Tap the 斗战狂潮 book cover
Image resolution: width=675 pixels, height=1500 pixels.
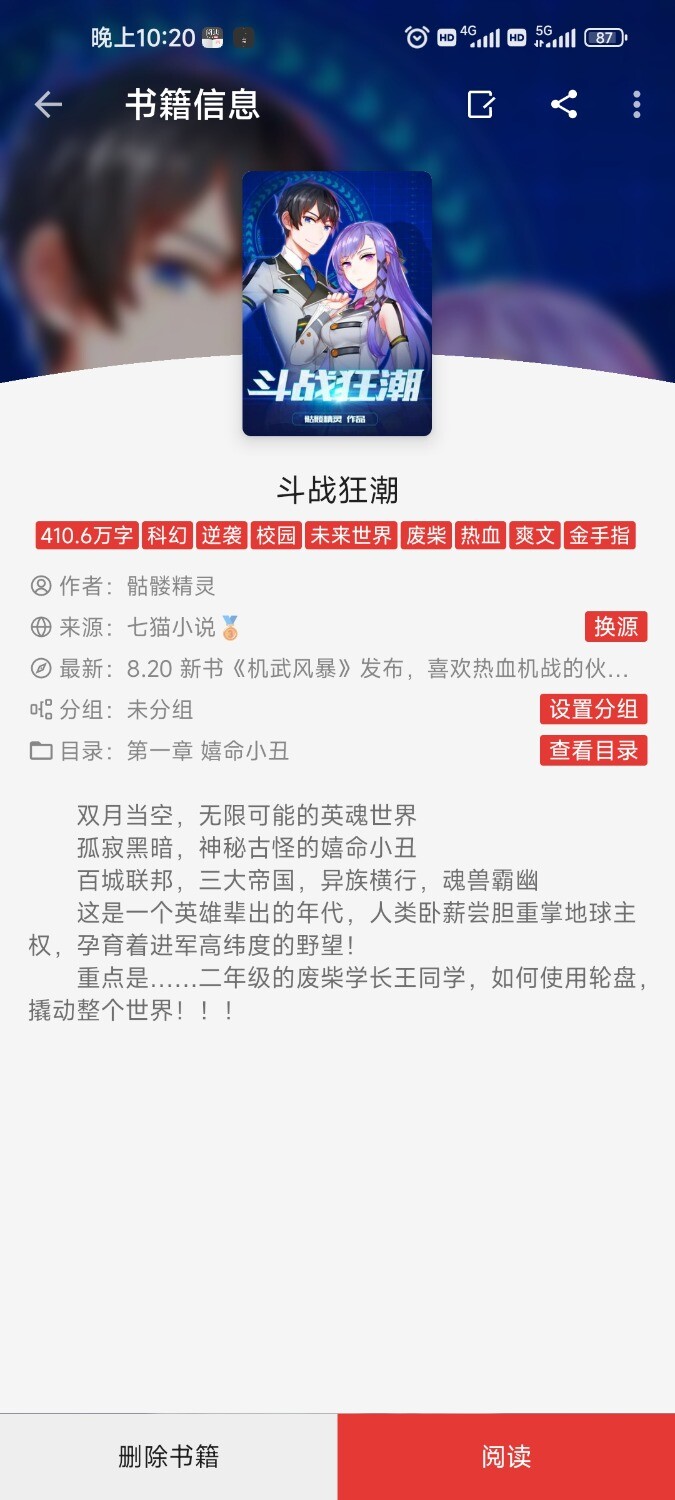(x=337, y=303)
